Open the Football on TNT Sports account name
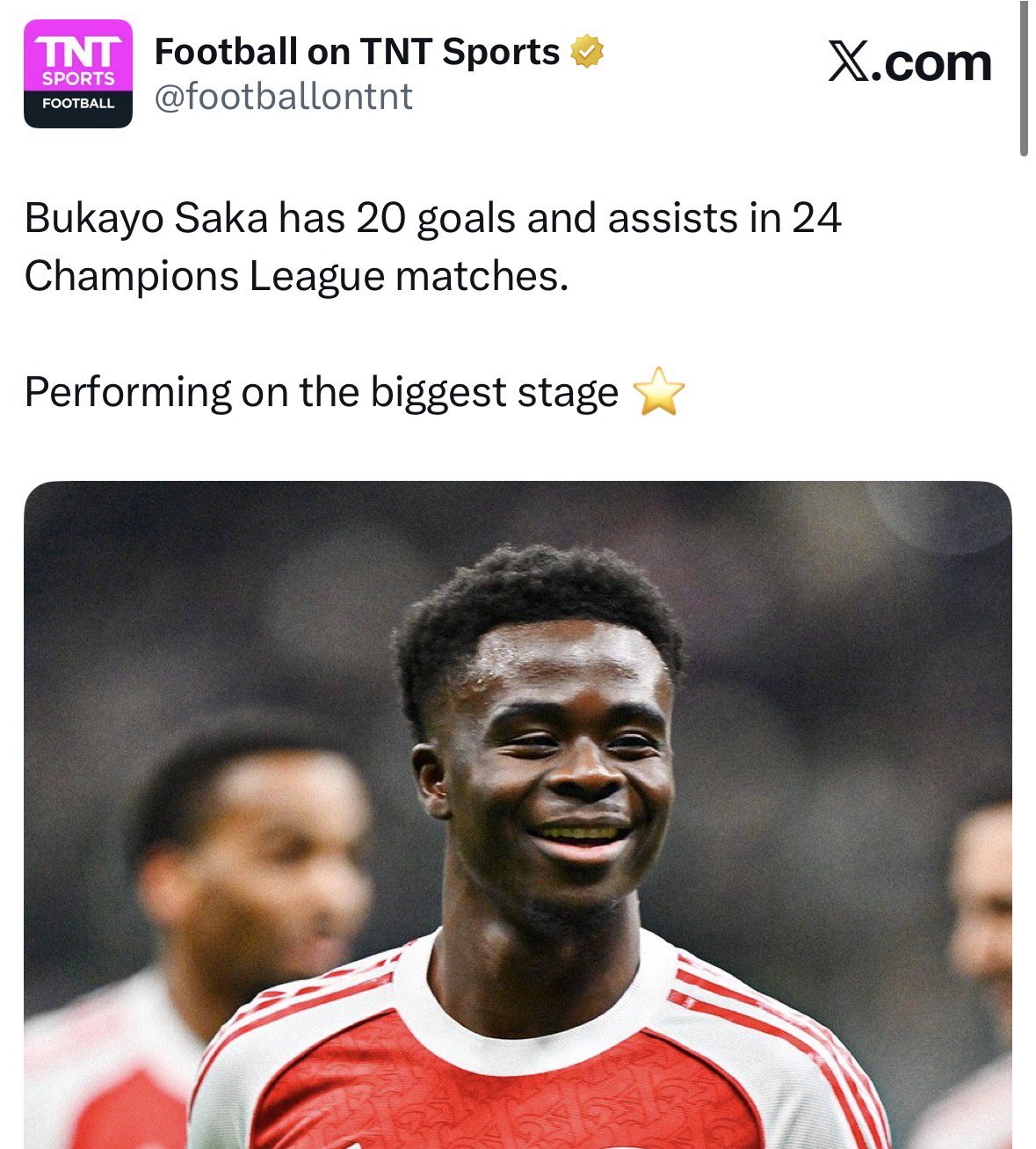1036x1149 pixels. [x=356, y=52]
